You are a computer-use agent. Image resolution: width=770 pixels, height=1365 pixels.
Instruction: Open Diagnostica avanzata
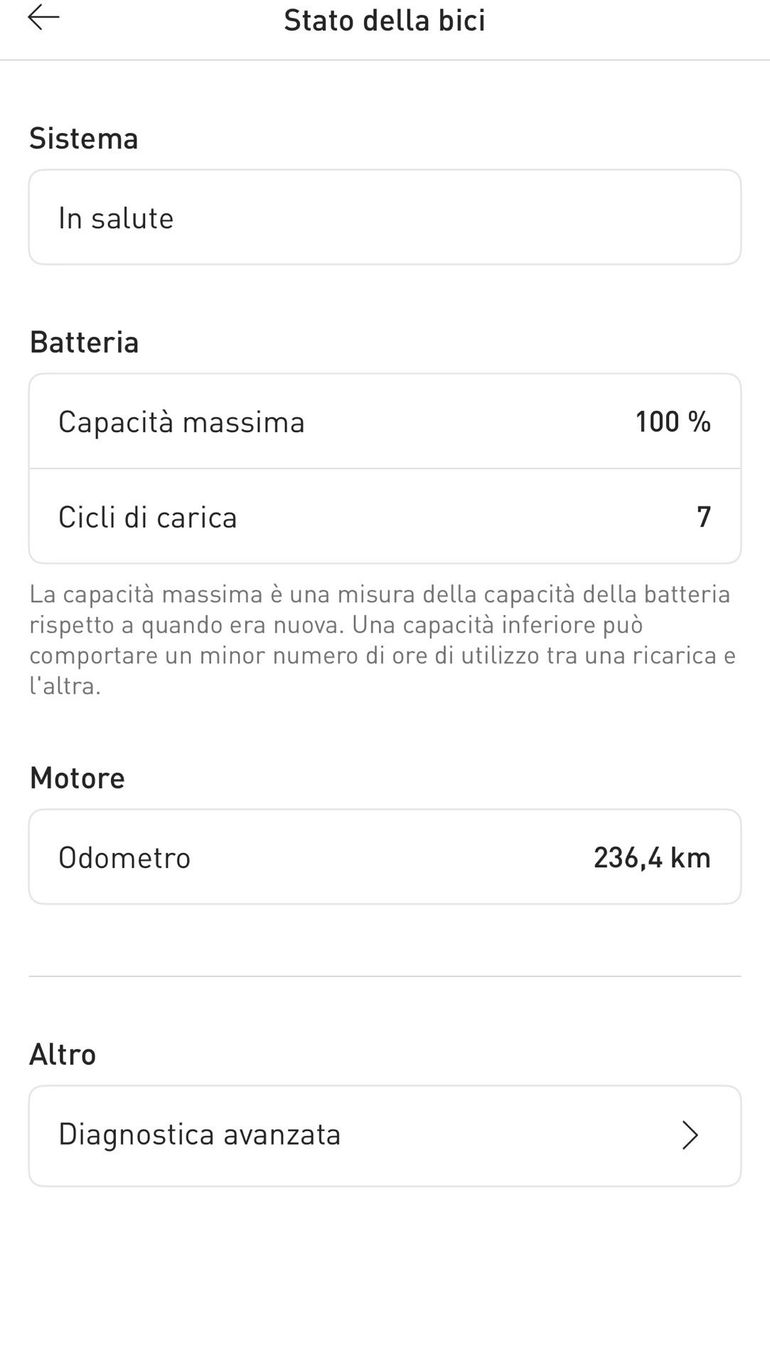(384, 1135)
